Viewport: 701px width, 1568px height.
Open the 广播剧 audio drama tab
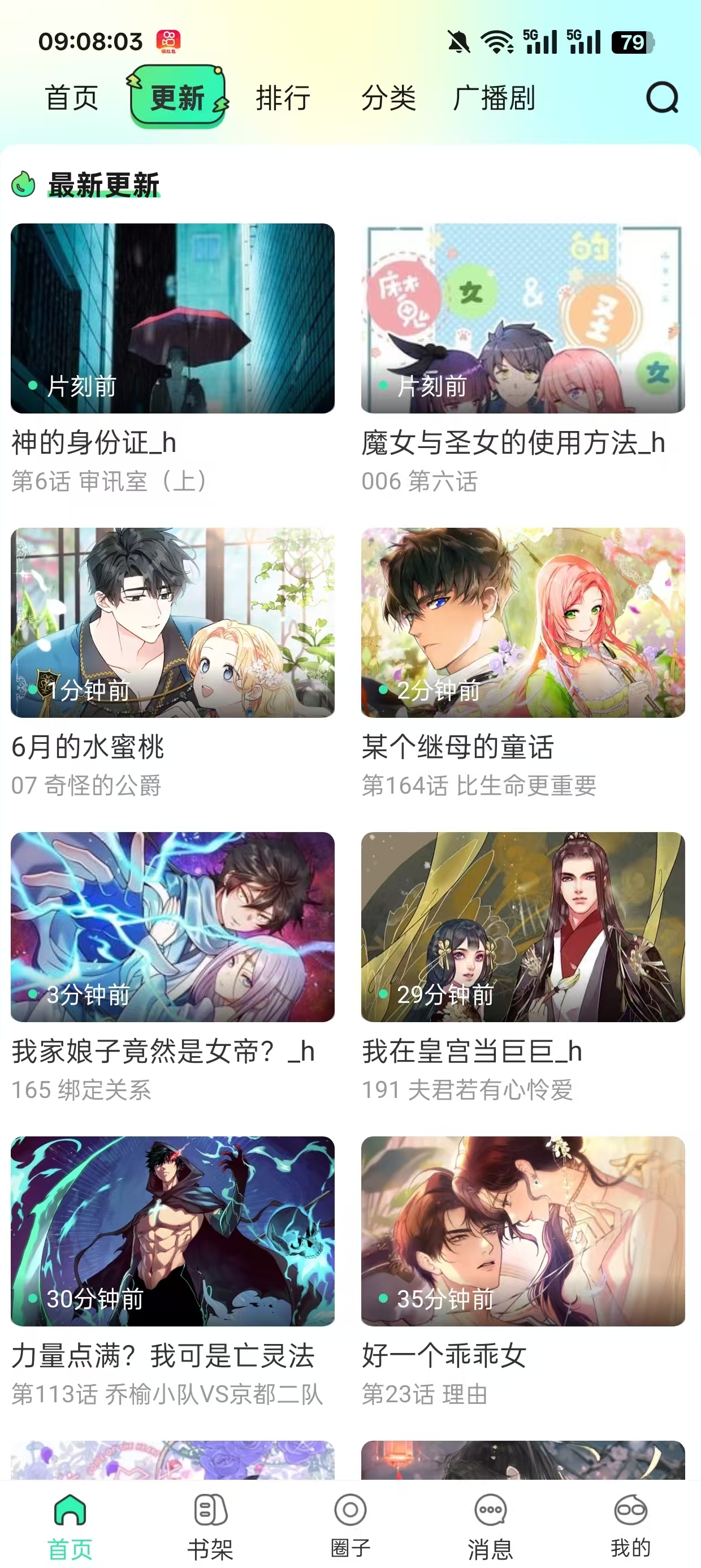pos(495,100)
